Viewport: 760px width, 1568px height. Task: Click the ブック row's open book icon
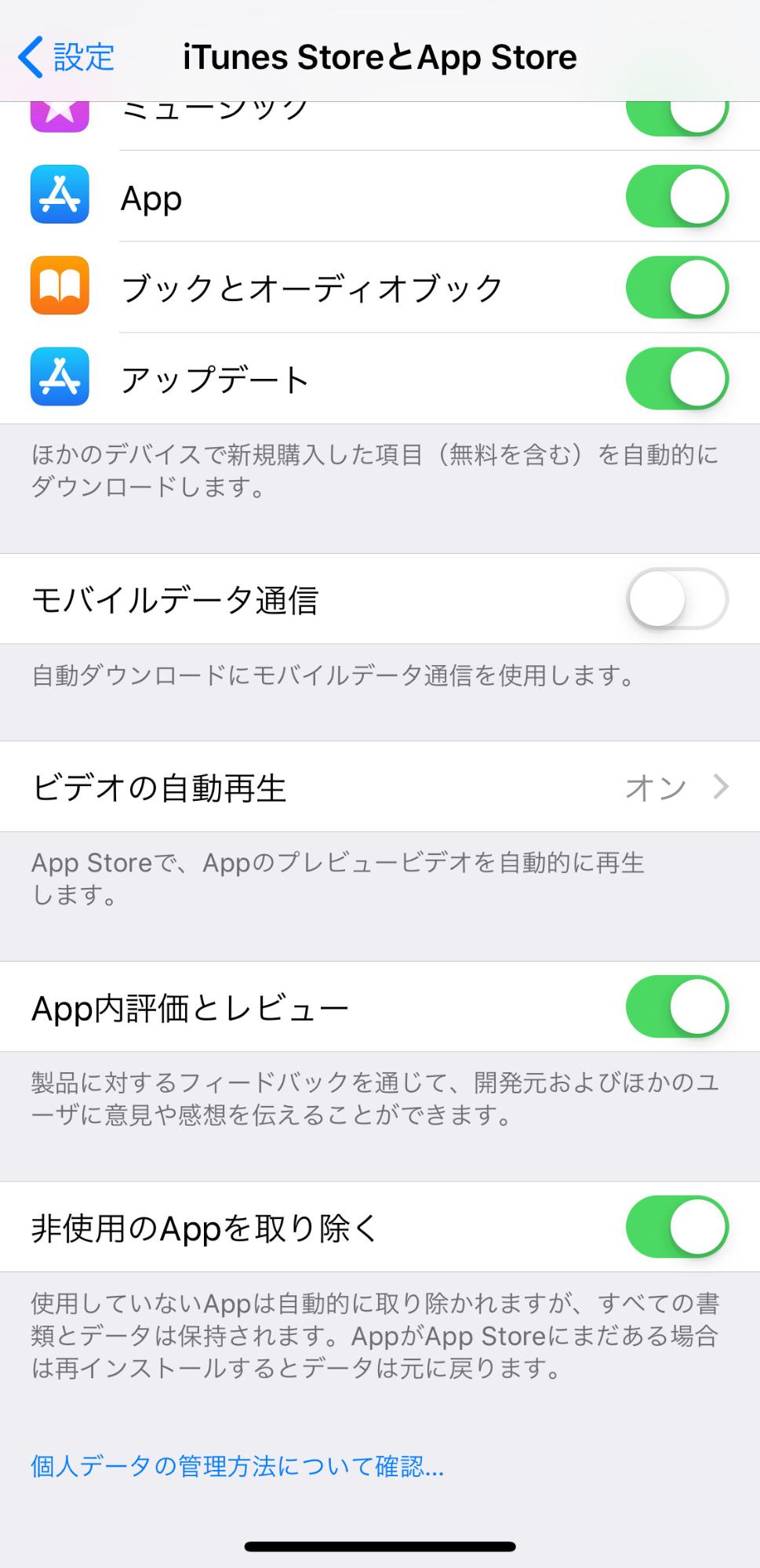pyautogui.click(x=60, y=287)
